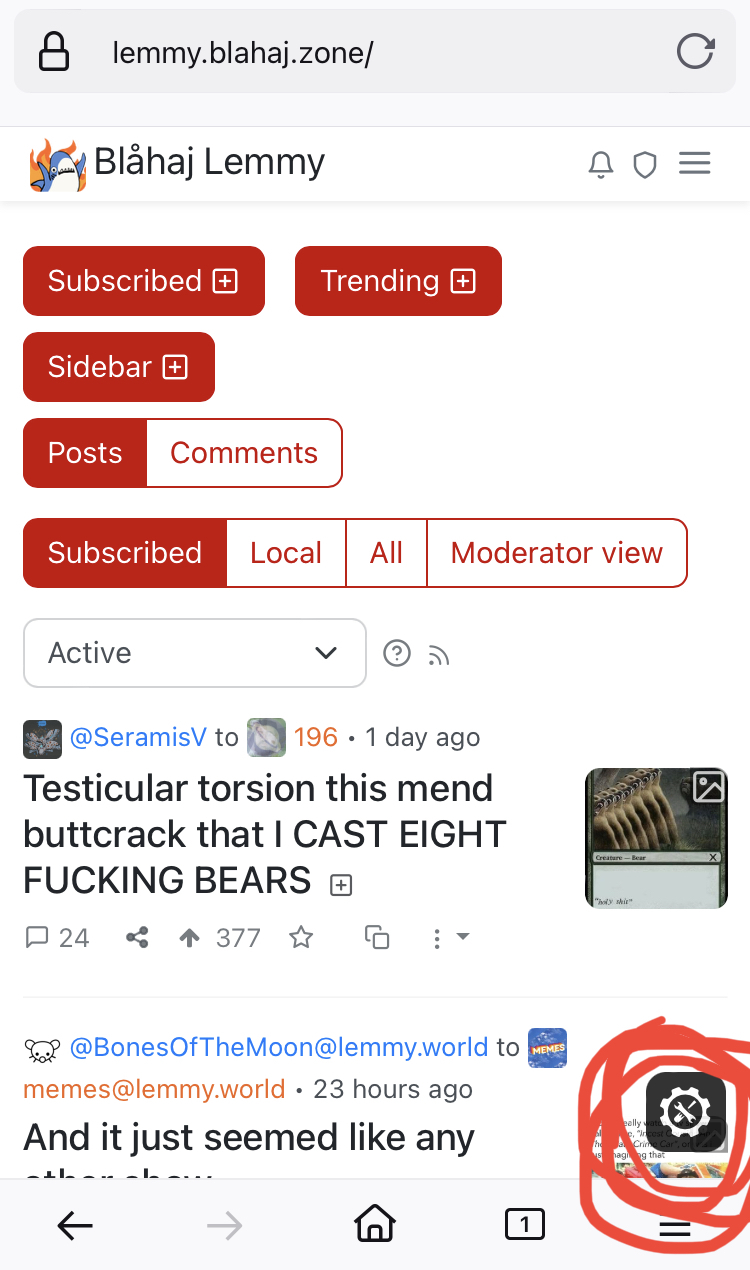The image size is (750, 1270).
Task: Open the floating gear tools button
Action: tap(685, 1112)
